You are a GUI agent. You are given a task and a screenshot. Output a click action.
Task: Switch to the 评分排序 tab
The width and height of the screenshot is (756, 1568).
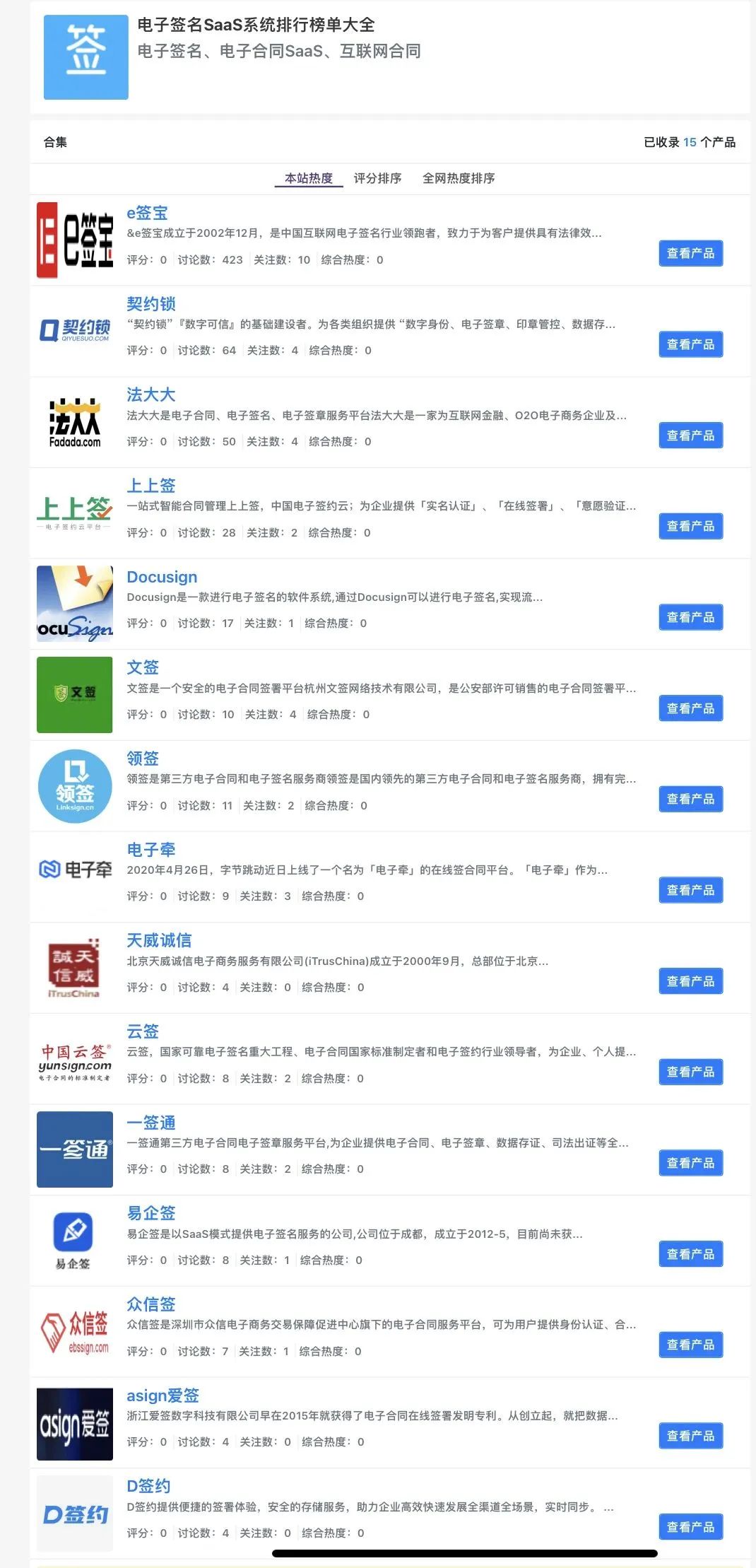(x=377, y=178)
